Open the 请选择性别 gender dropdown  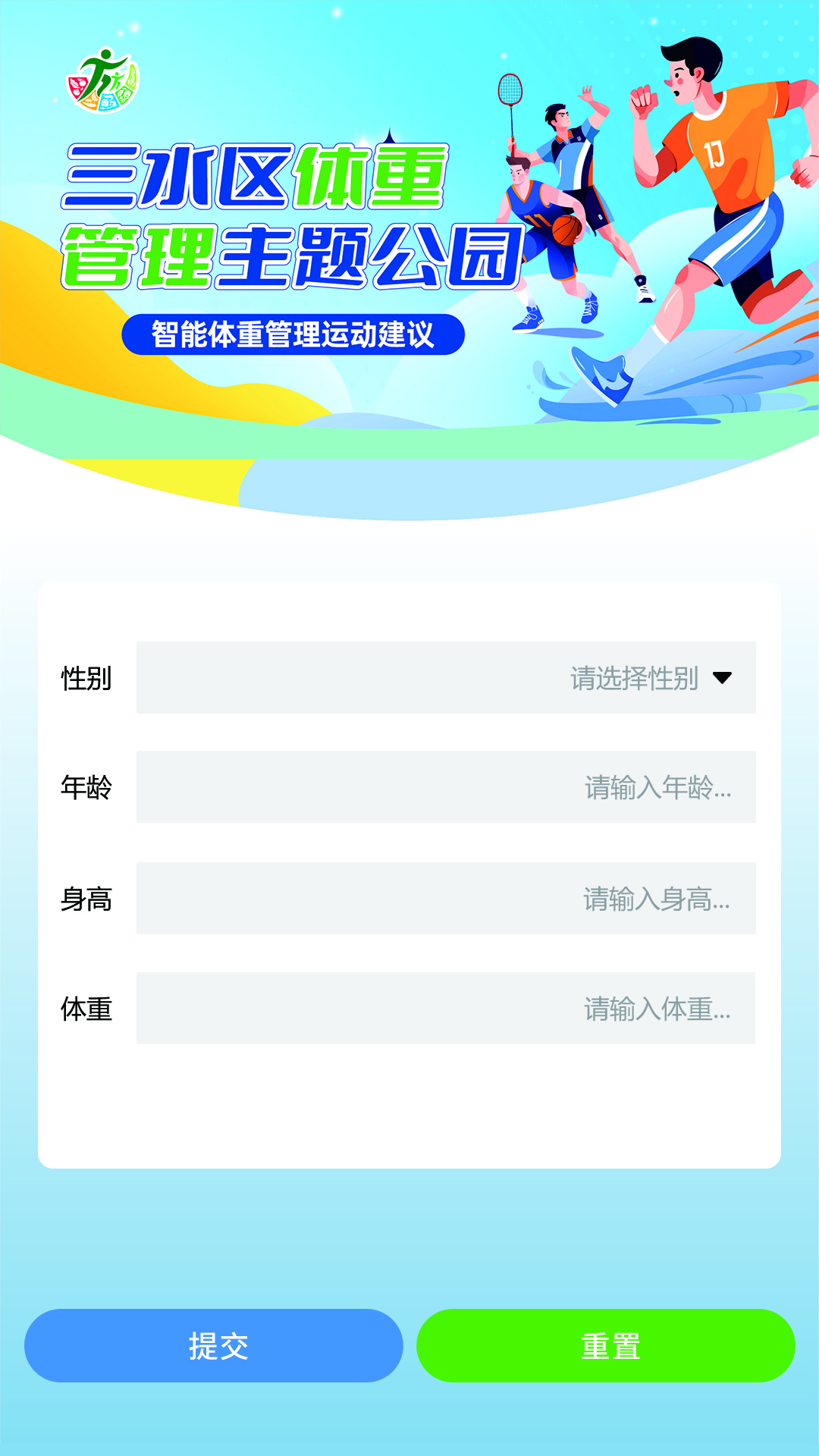[446, 677]
